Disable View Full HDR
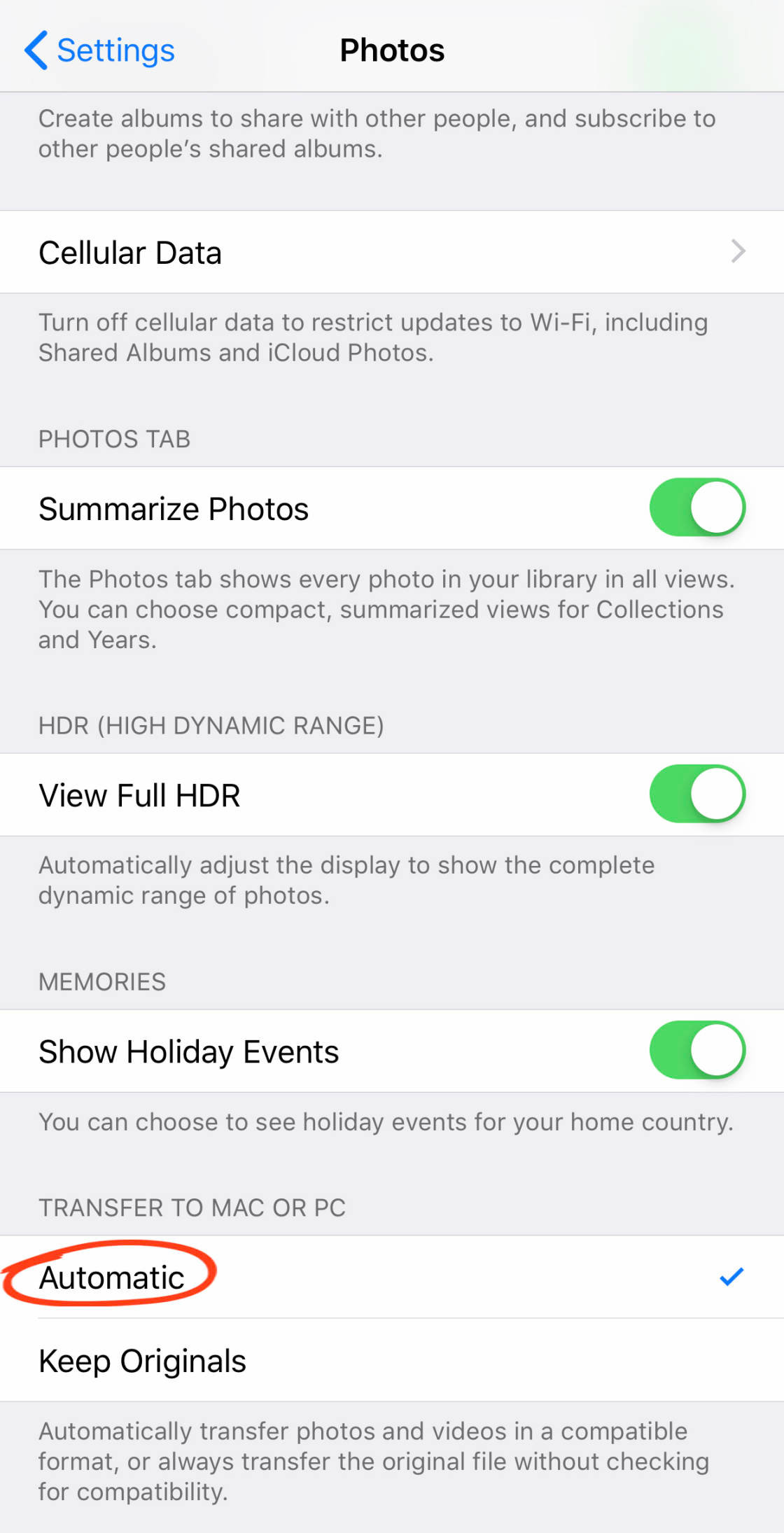 (696, 794)
